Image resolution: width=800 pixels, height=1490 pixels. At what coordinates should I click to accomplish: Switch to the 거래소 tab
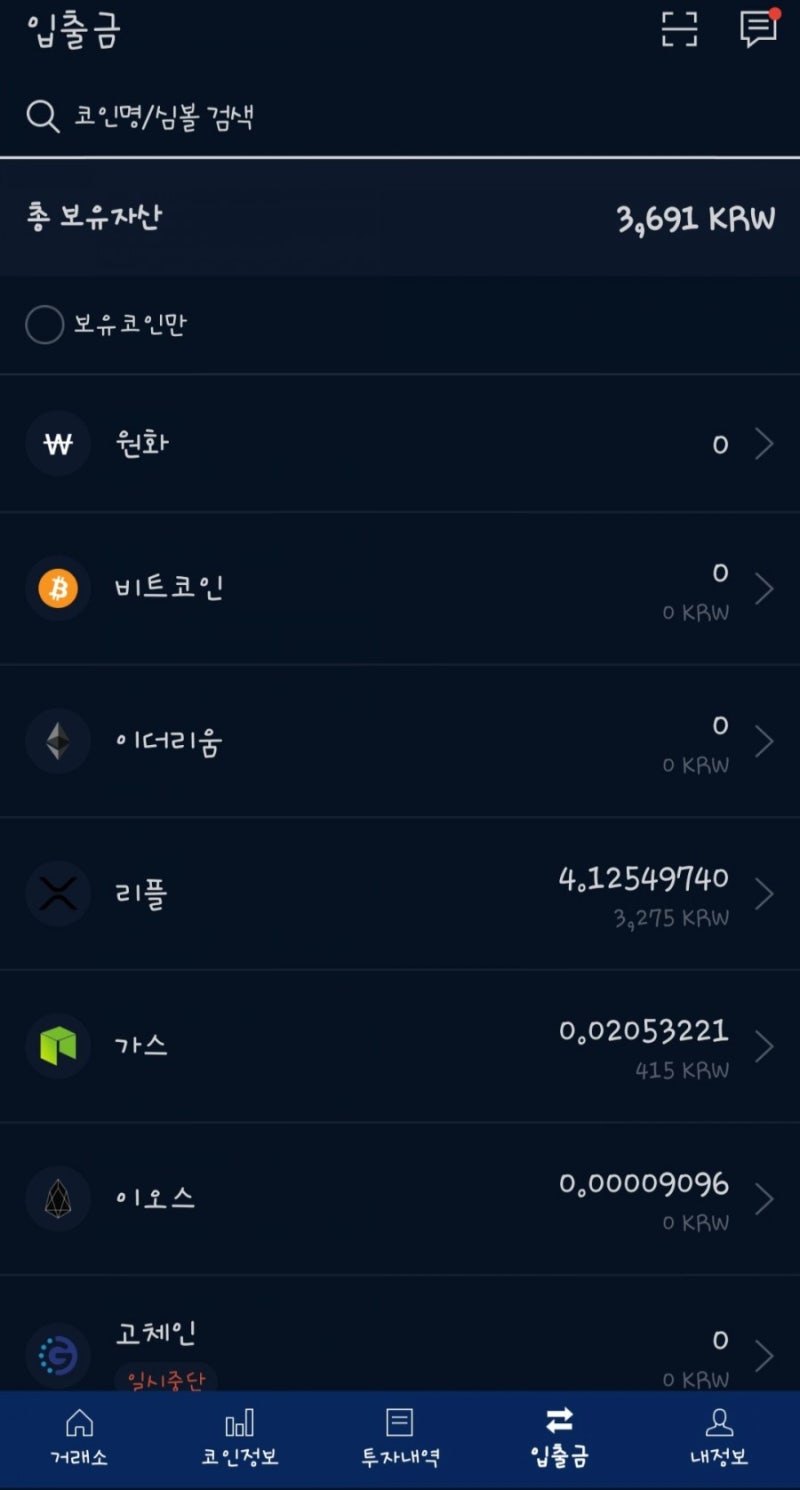tap(79, 1438)
